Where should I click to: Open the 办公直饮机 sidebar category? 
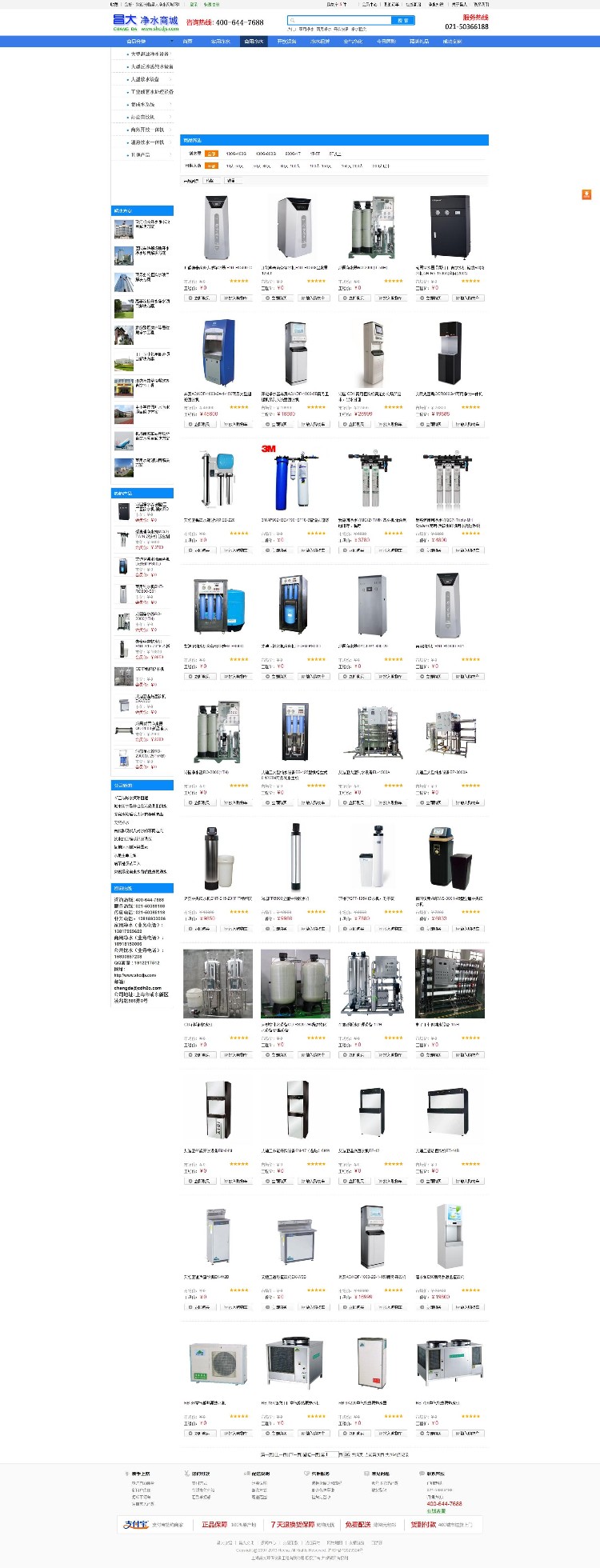(142, 117)
